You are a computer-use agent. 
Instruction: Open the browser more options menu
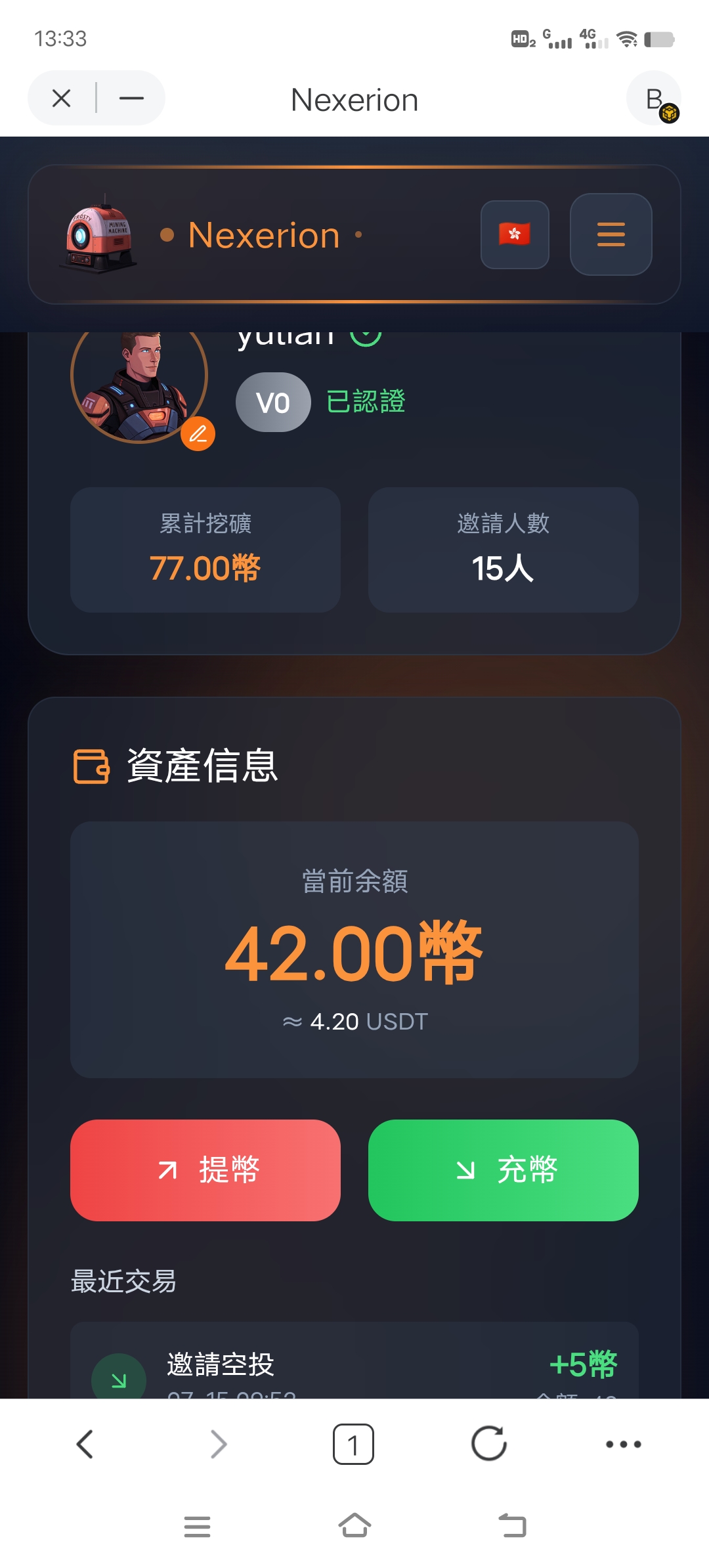point(623,1445)
